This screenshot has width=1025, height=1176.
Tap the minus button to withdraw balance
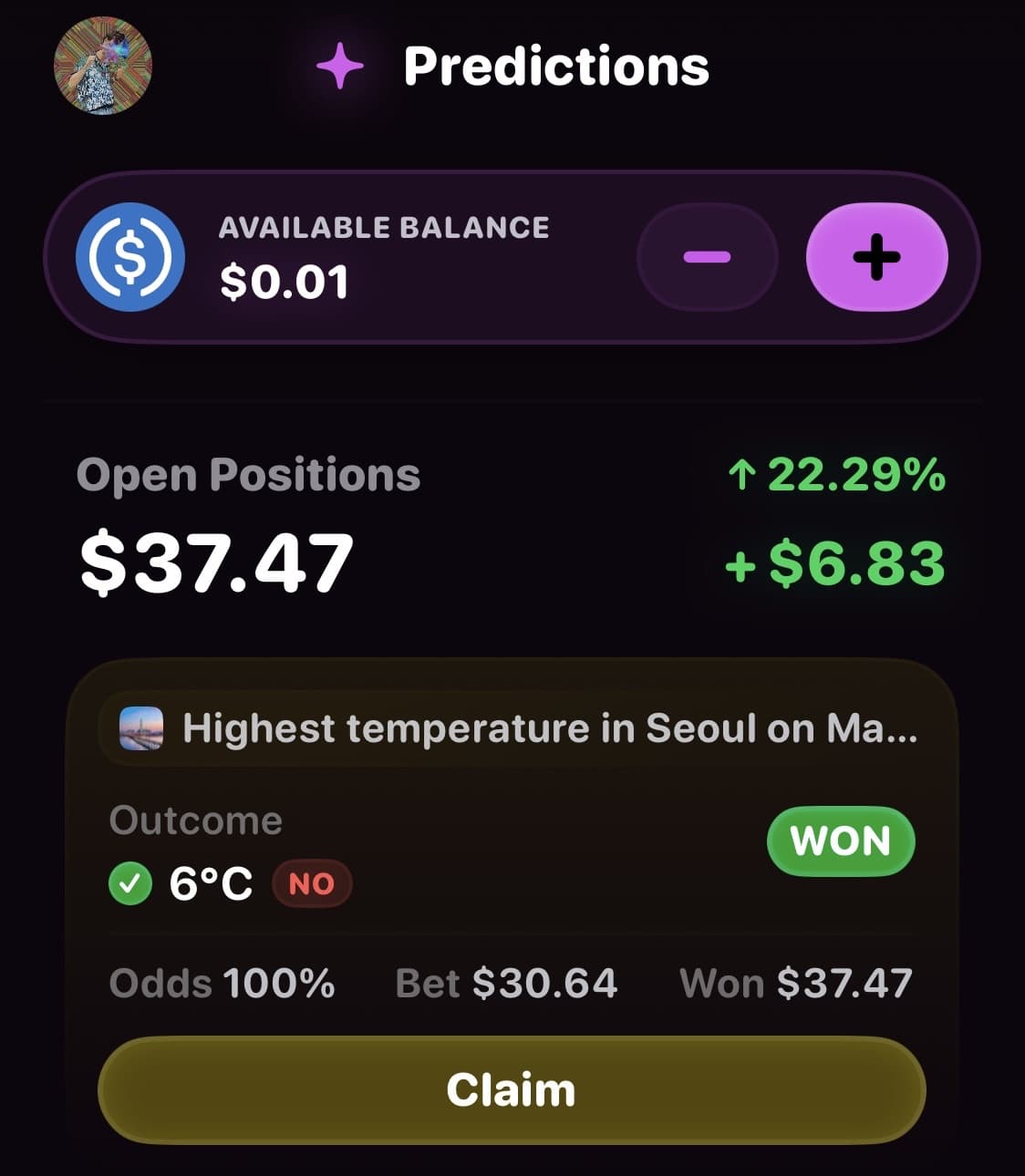pos(707,257)
